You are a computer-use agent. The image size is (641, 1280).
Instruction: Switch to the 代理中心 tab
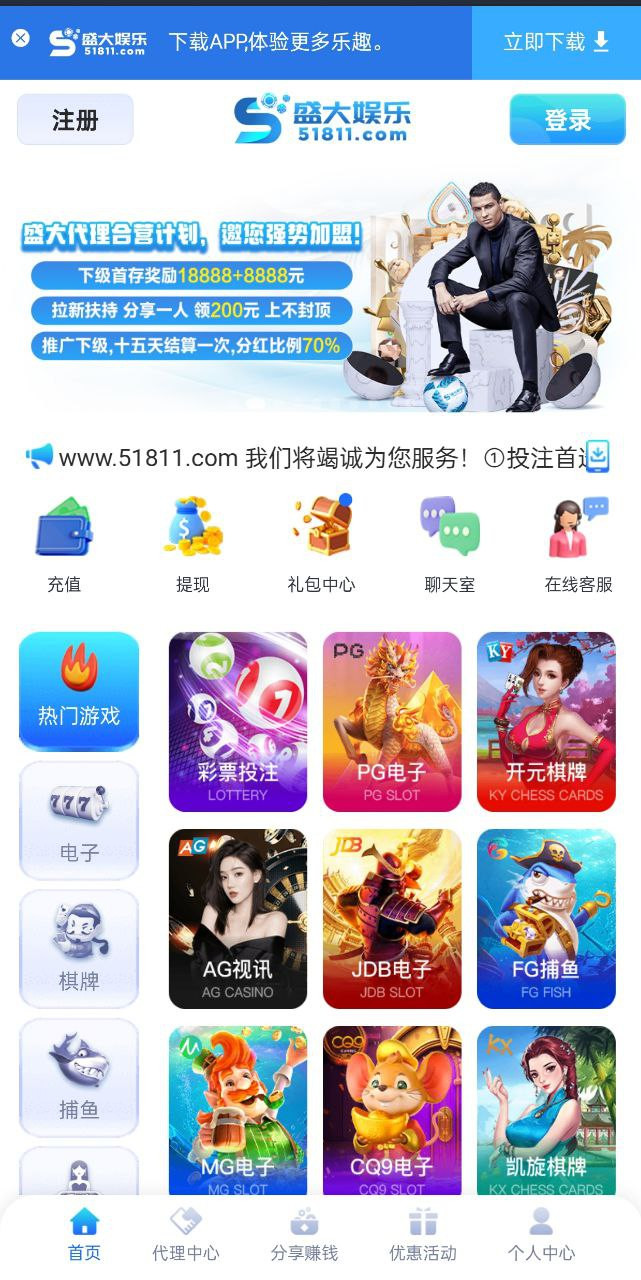pos(186,1235)
